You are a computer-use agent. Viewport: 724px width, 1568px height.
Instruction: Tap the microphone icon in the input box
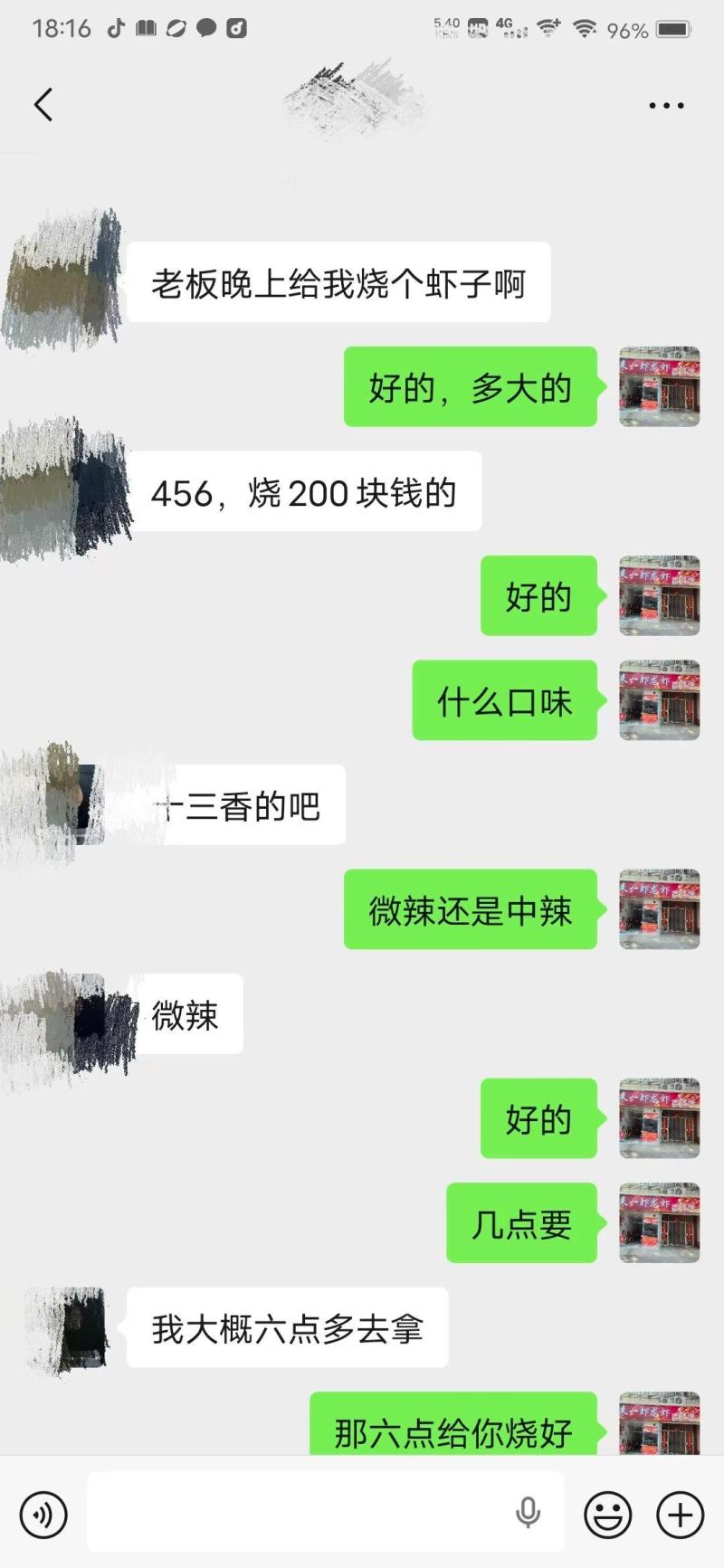tap(528, 1513)
